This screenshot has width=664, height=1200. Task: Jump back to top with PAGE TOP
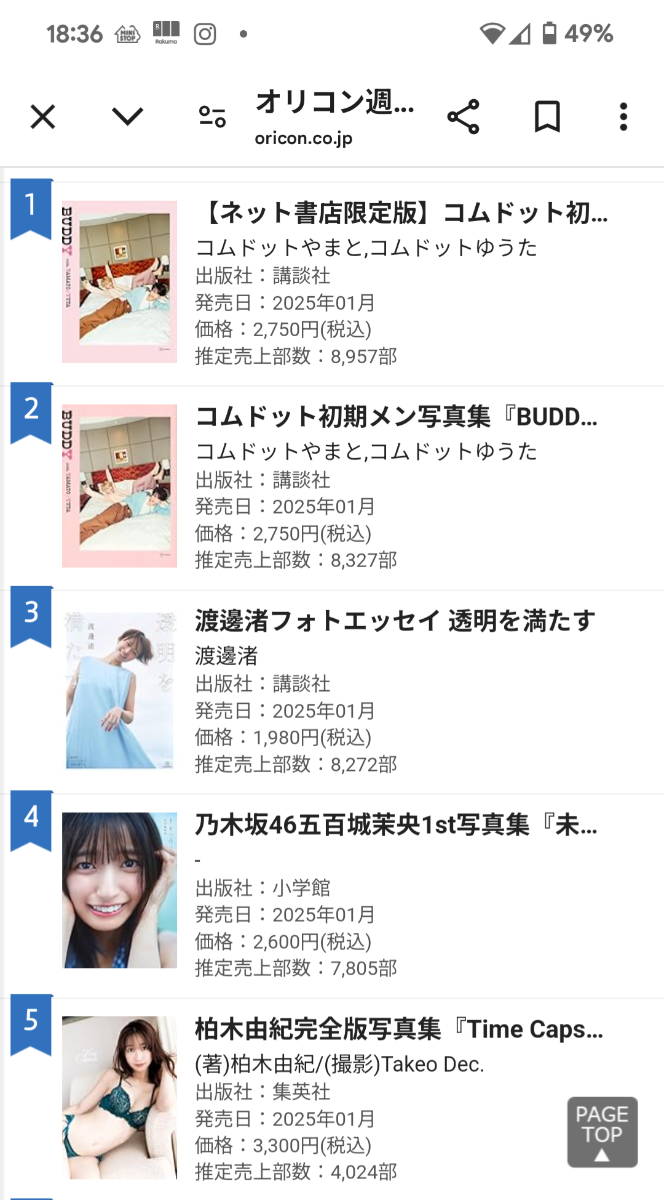pyautogui.click(x=602, y=1132)
